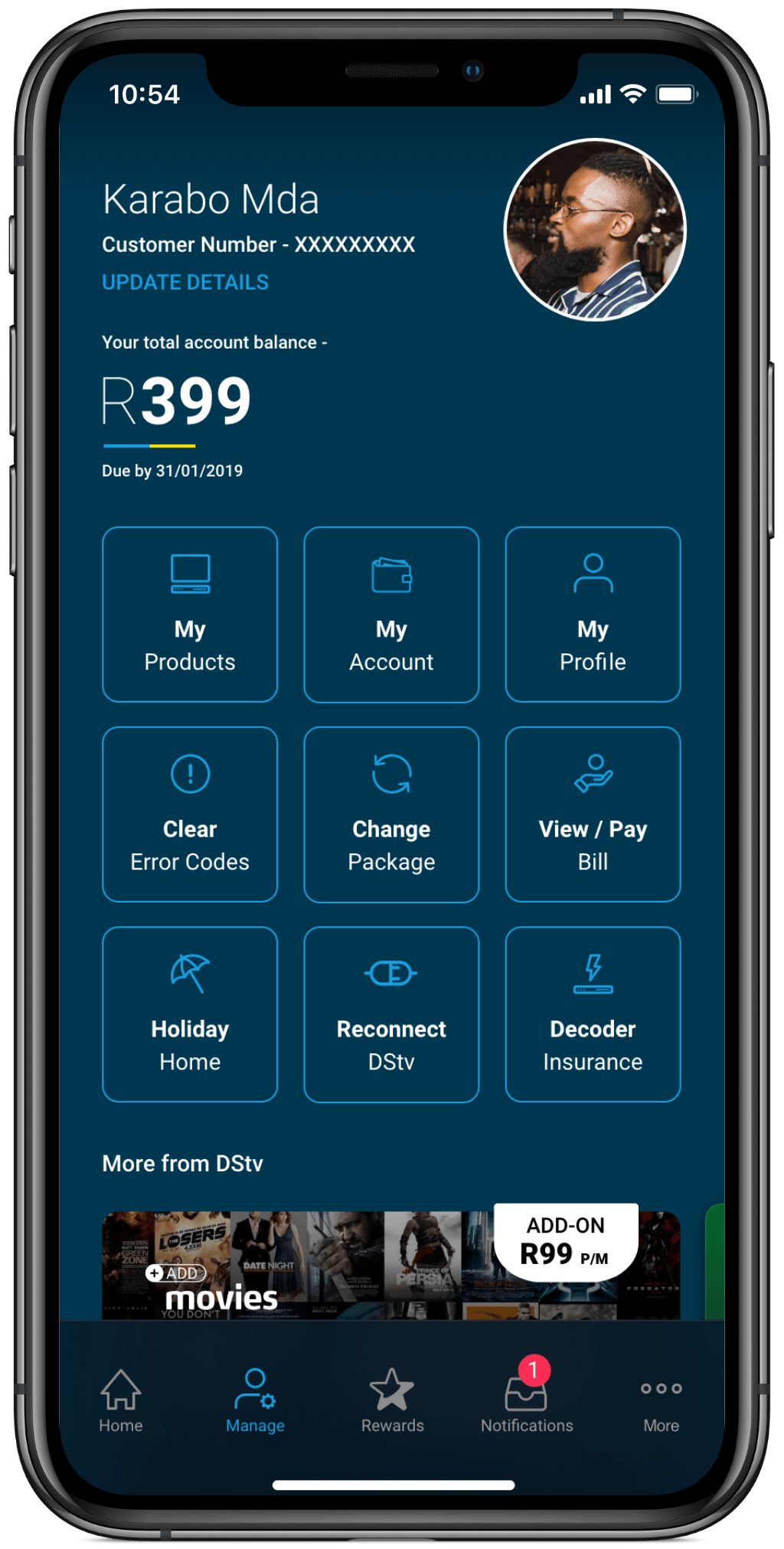
Task: Select Clear Error Codes
Action: (190, 814)
